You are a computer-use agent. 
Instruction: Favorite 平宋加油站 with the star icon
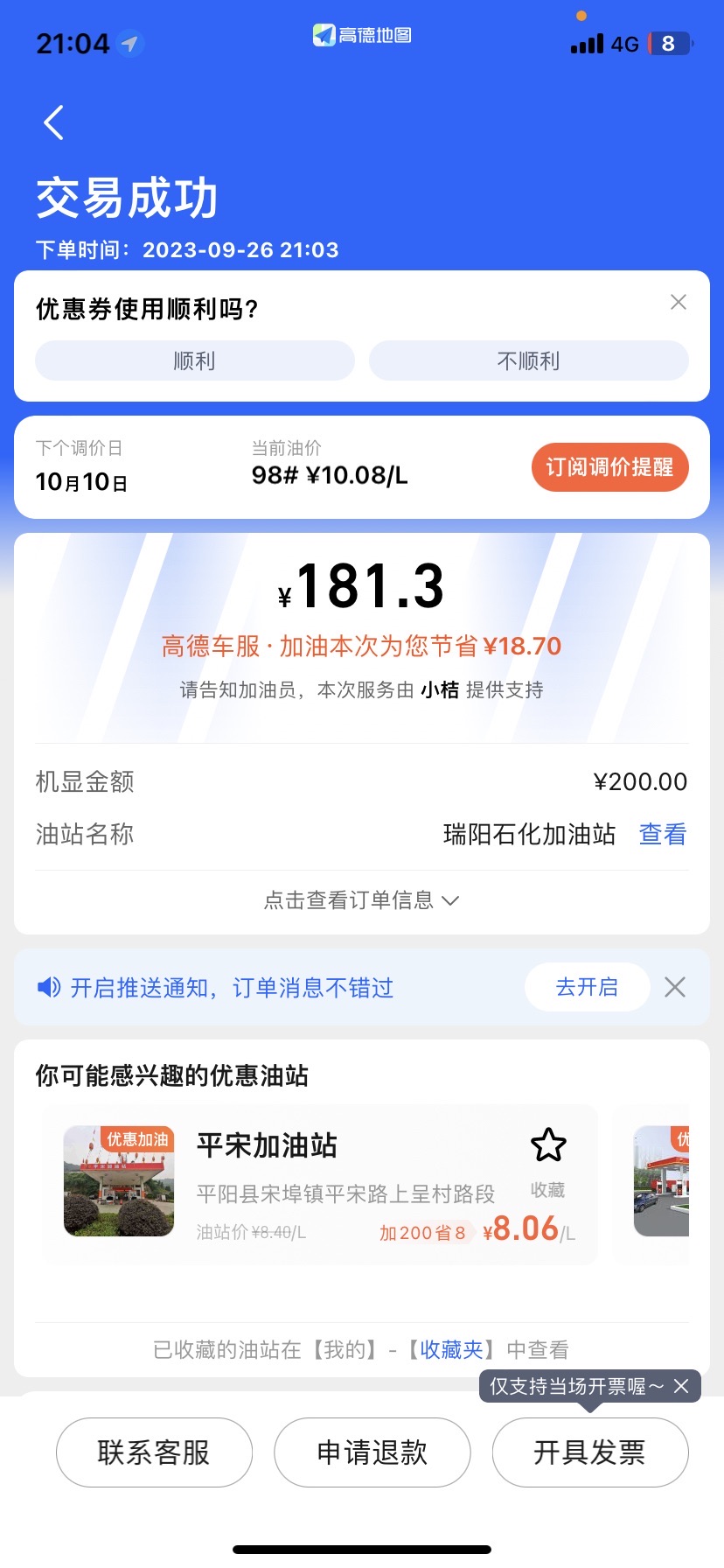548,1144
